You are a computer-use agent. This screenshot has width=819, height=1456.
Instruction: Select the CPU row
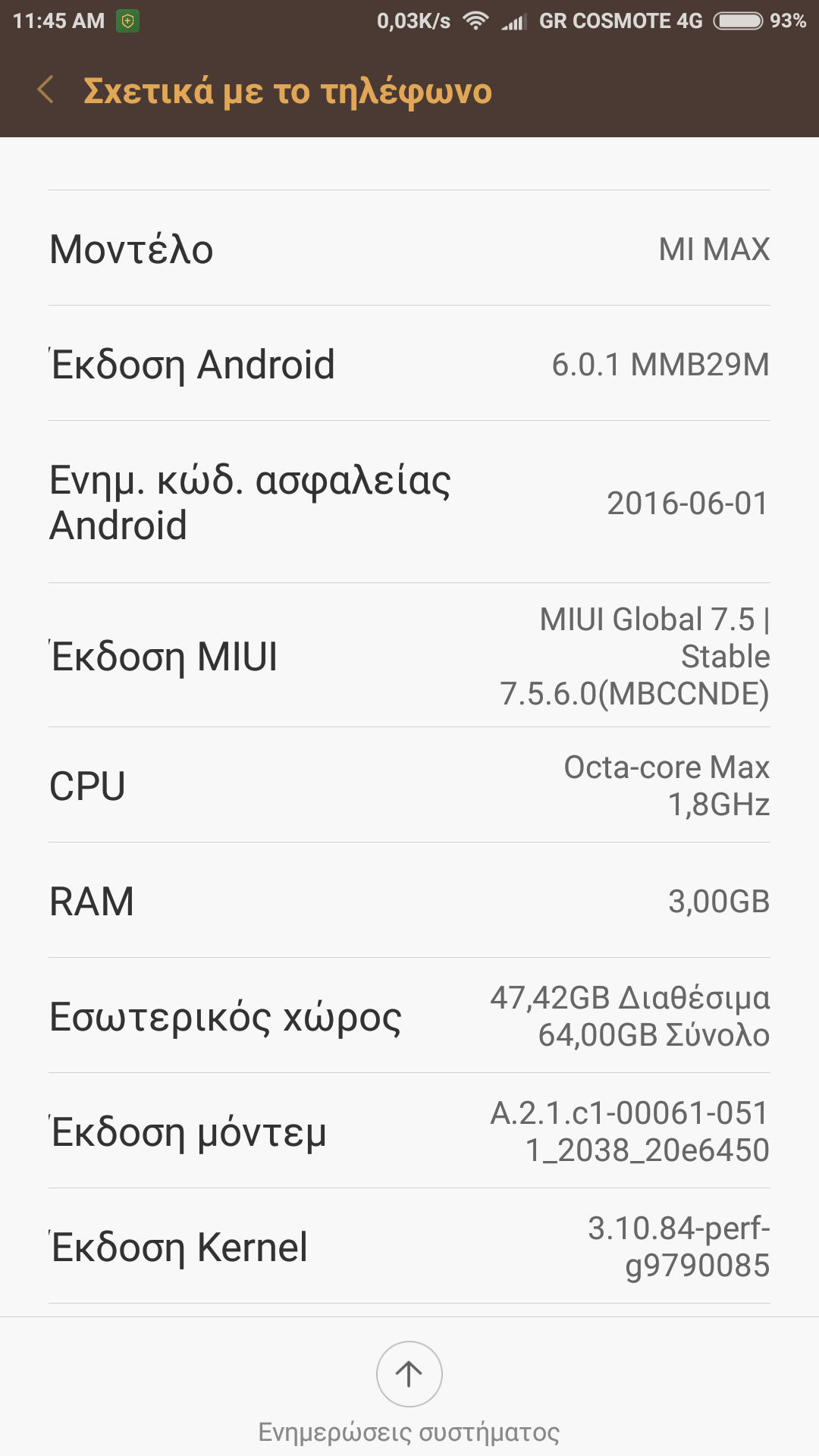(x=409, y=786)
